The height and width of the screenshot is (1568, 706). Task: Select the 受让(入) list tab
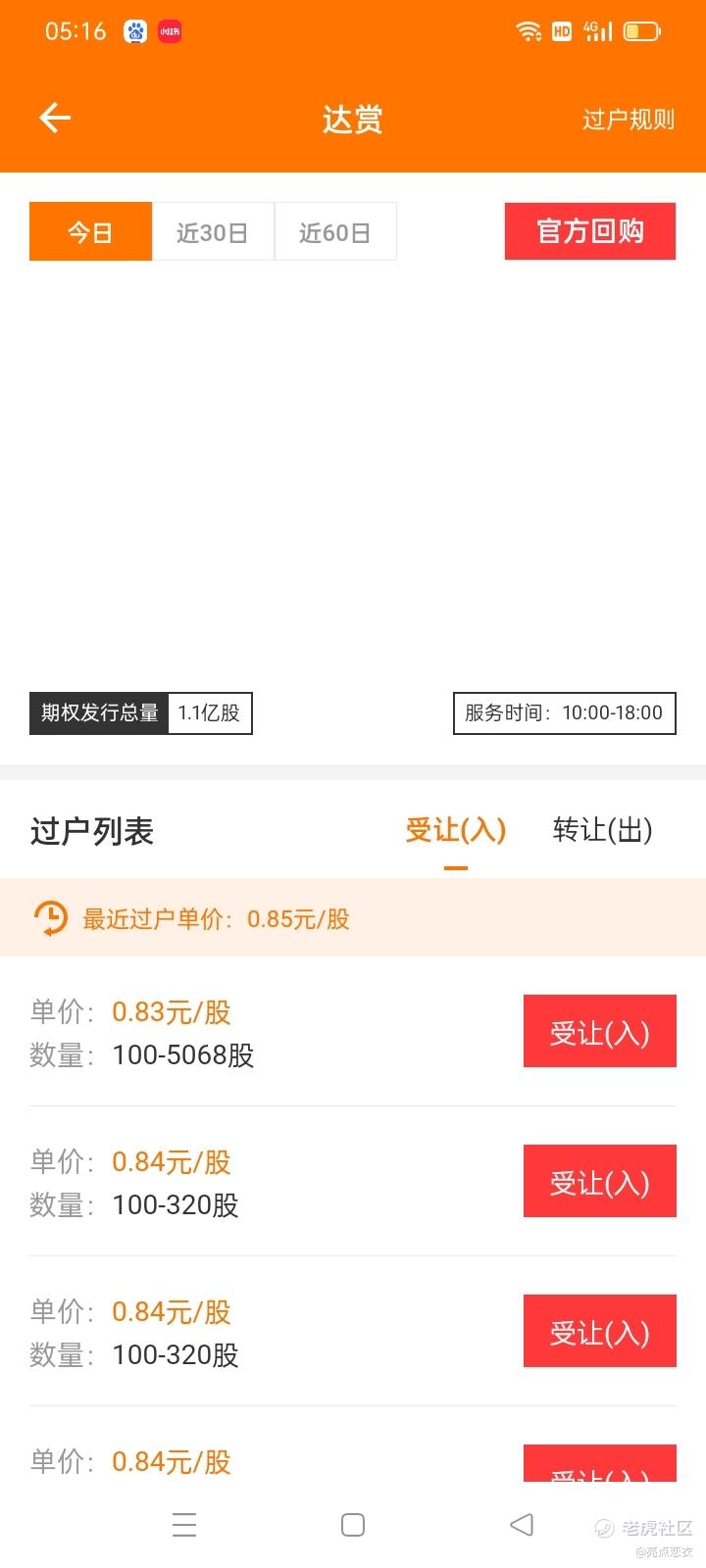456,830
